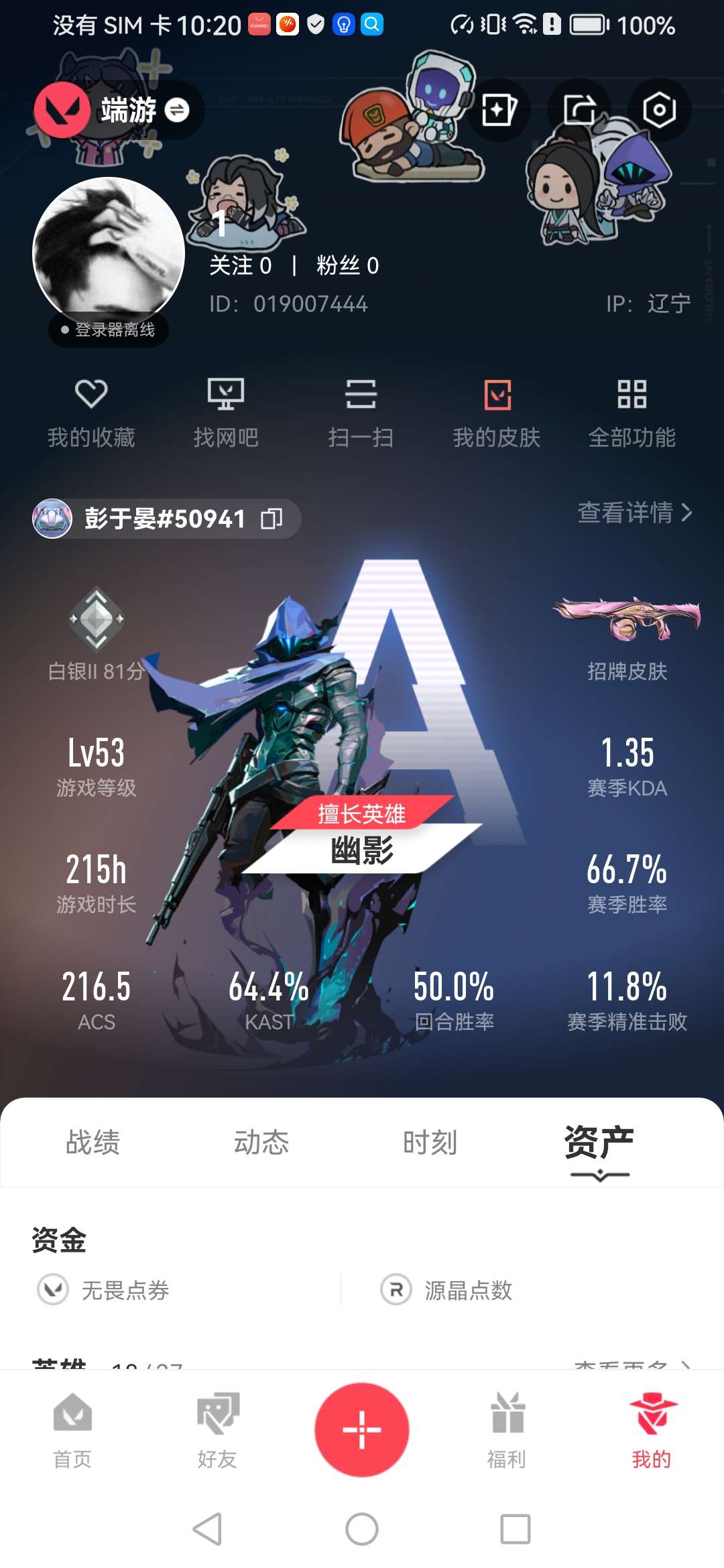
Task: Share this profile page
Action: click(x=579, y=110)
